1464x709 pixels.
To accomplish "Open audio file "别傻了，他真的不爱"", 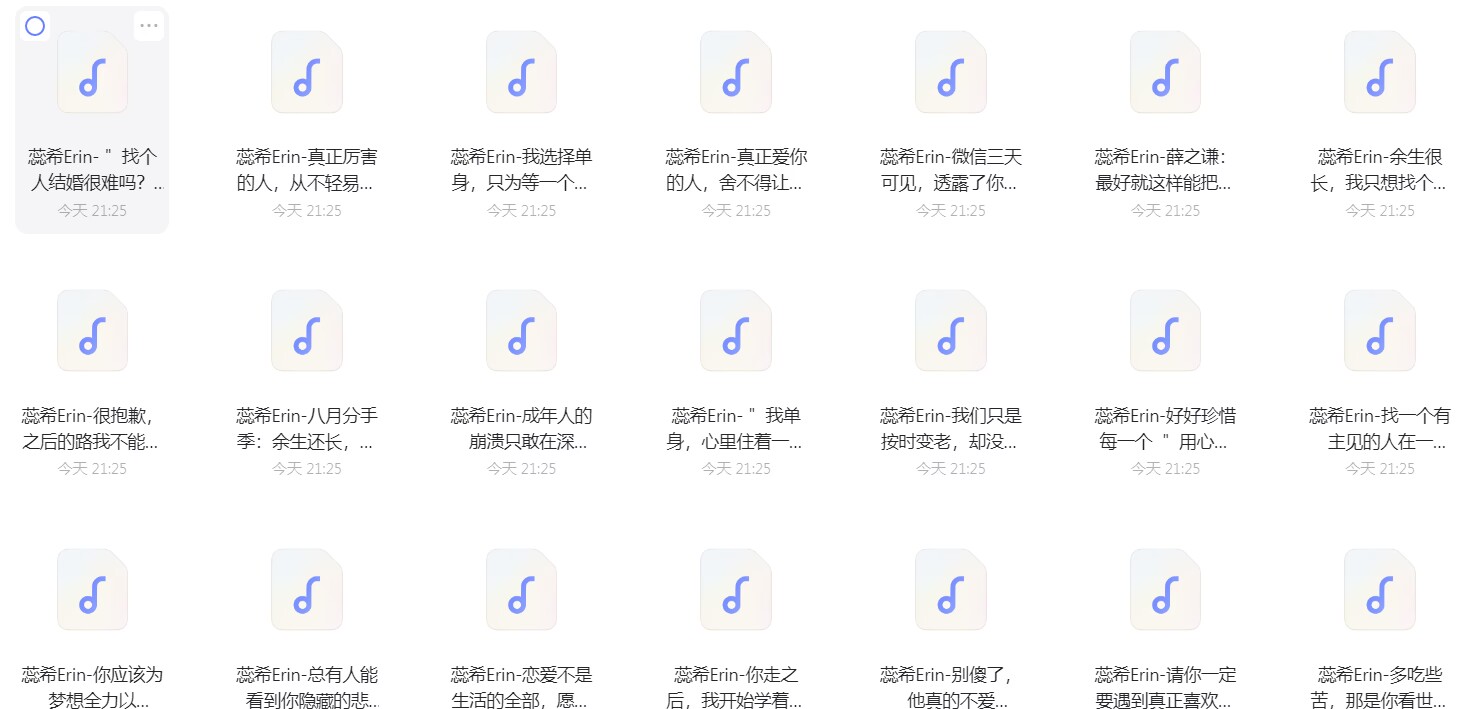I will (x=951, y=590).
